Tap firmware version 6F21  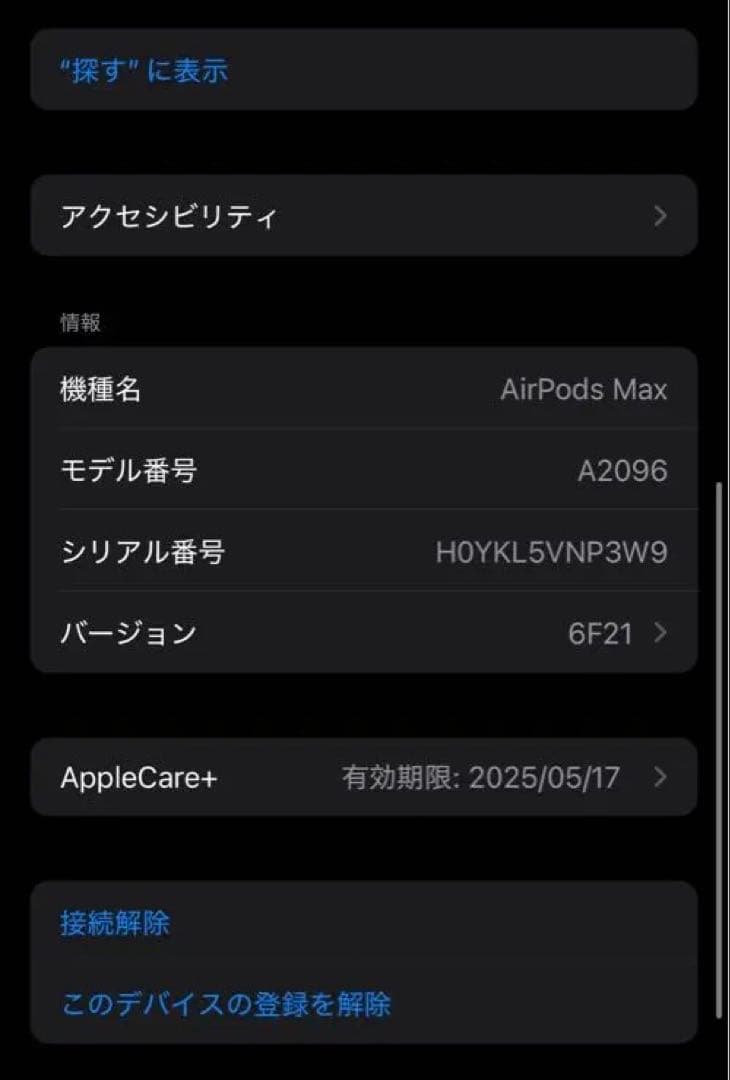[x=600, y=632]
